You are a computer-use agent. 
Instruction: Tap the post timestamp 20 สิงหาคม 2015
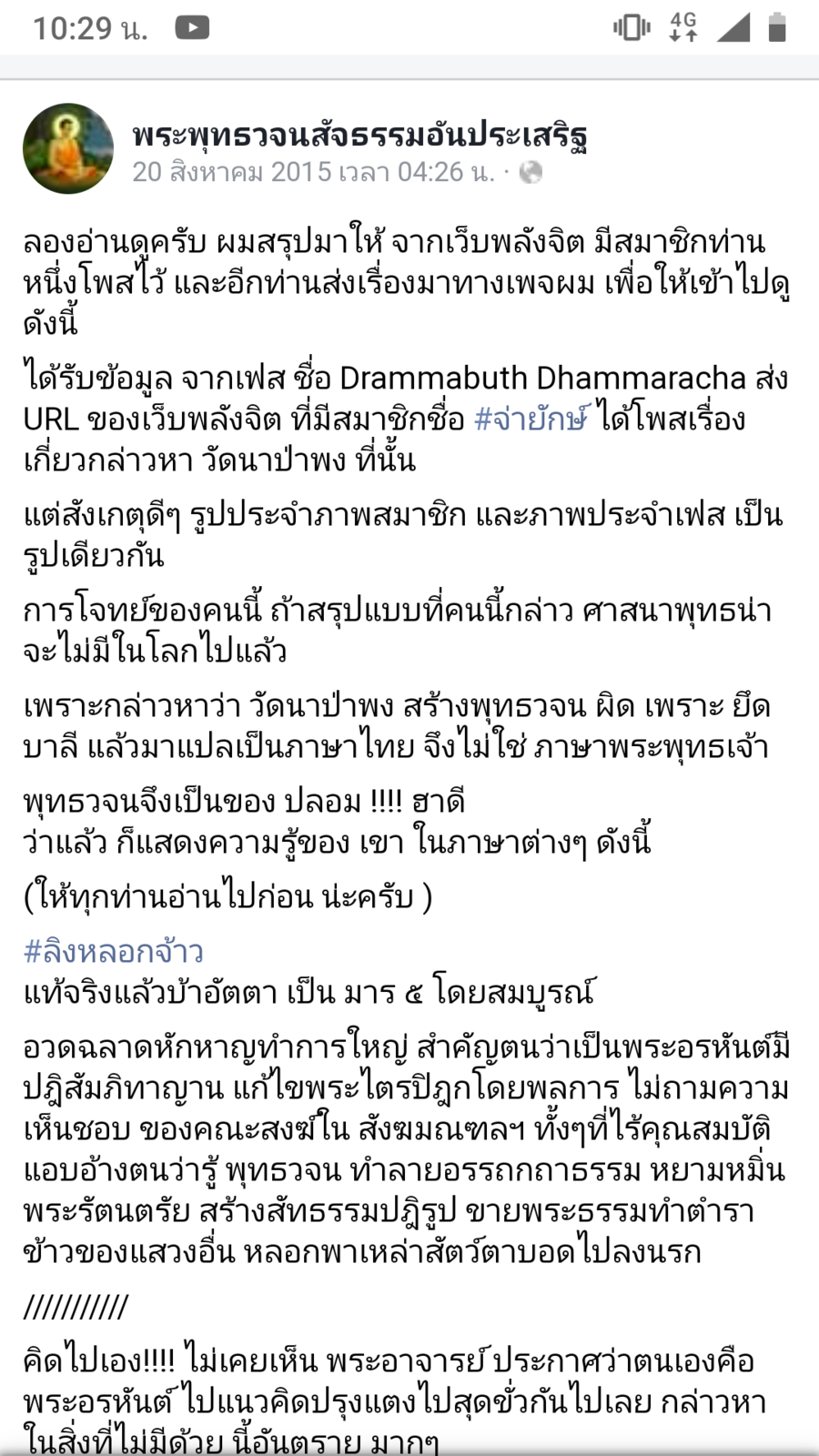pos(313,172)
